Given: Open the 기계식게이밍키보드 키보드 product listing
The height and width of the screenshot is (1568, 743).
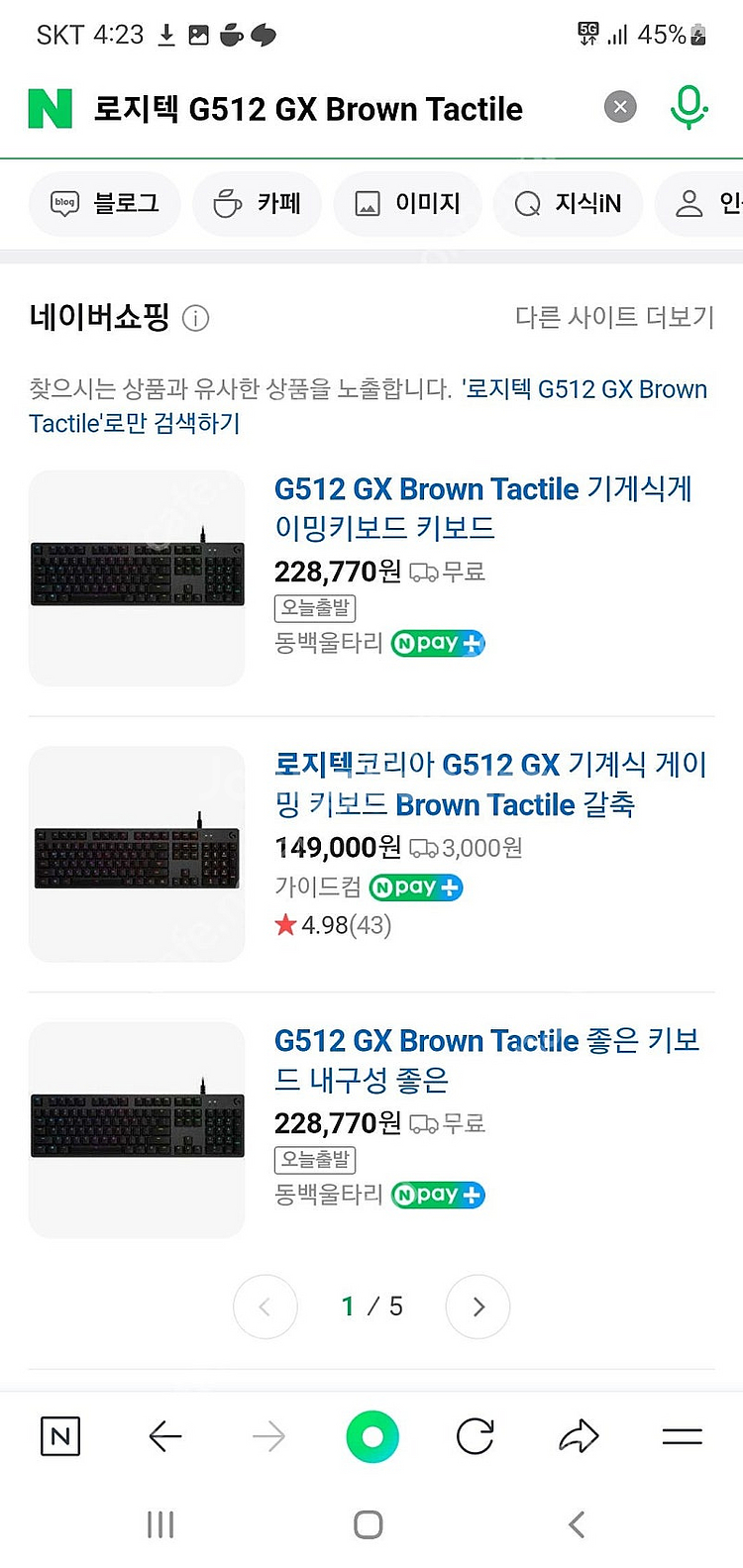Looking at the screenshot, I should (x=482, y=508).
